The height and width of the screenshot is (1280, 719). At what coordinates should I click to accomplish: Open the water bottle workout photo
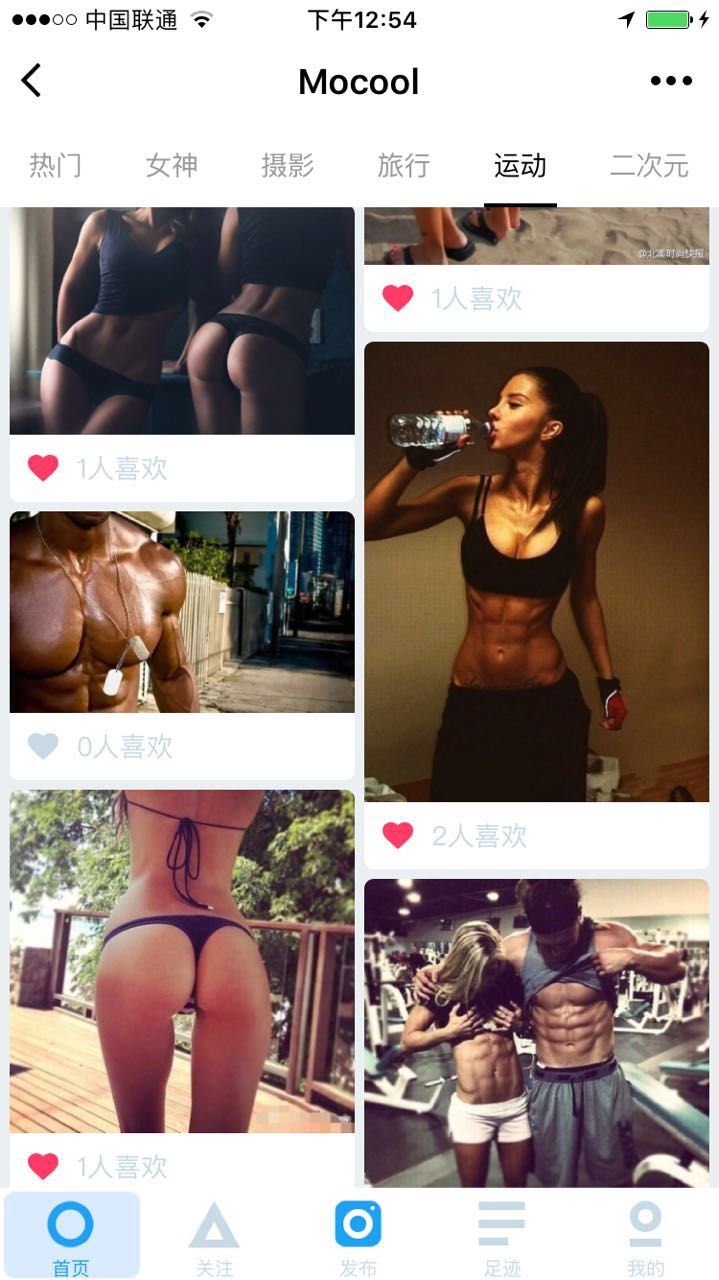(536, 572)
